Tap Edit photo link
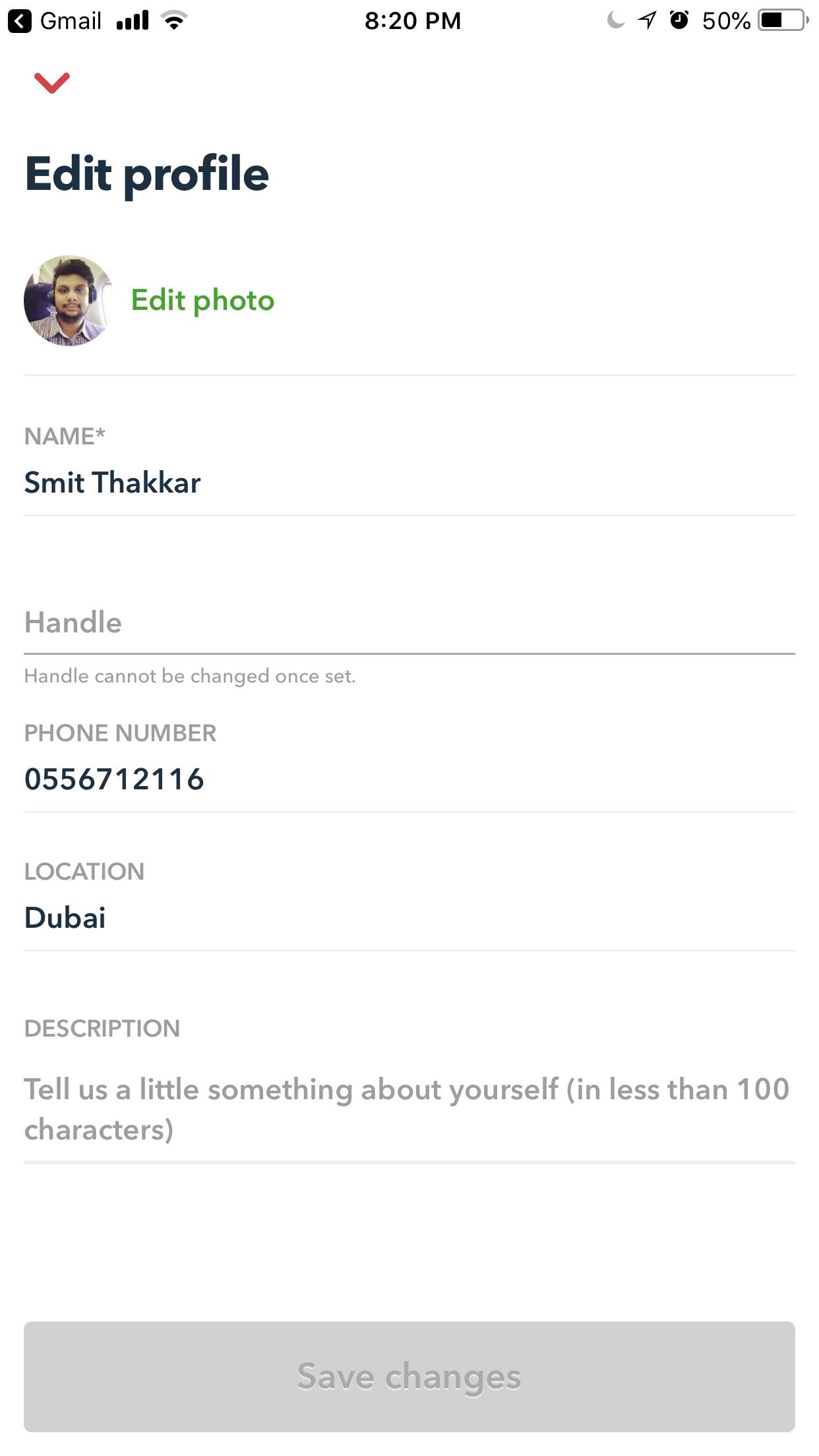 pyautogui.click(x=202, y=301)
